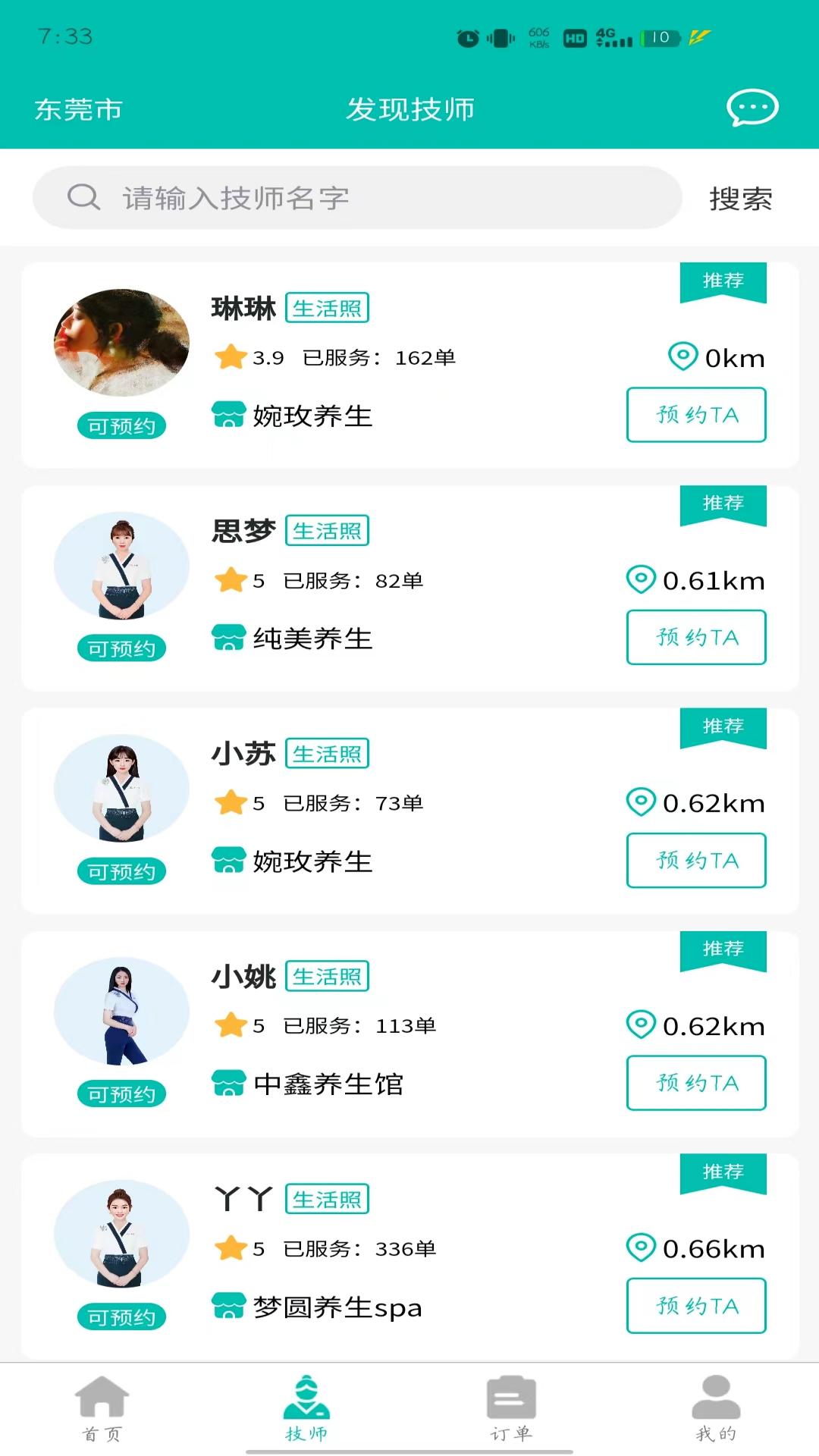The height and width of the screenshot is (1456, 819).
Task: Book 思梦 with 预约TA
Action: [695, 637]
